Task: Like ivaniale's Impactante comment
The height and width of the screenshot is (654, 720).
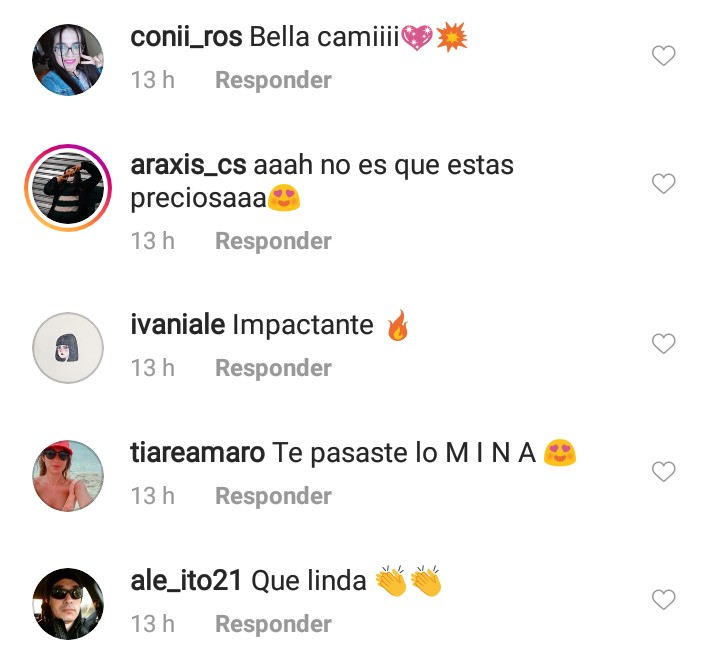Action: 664,344
